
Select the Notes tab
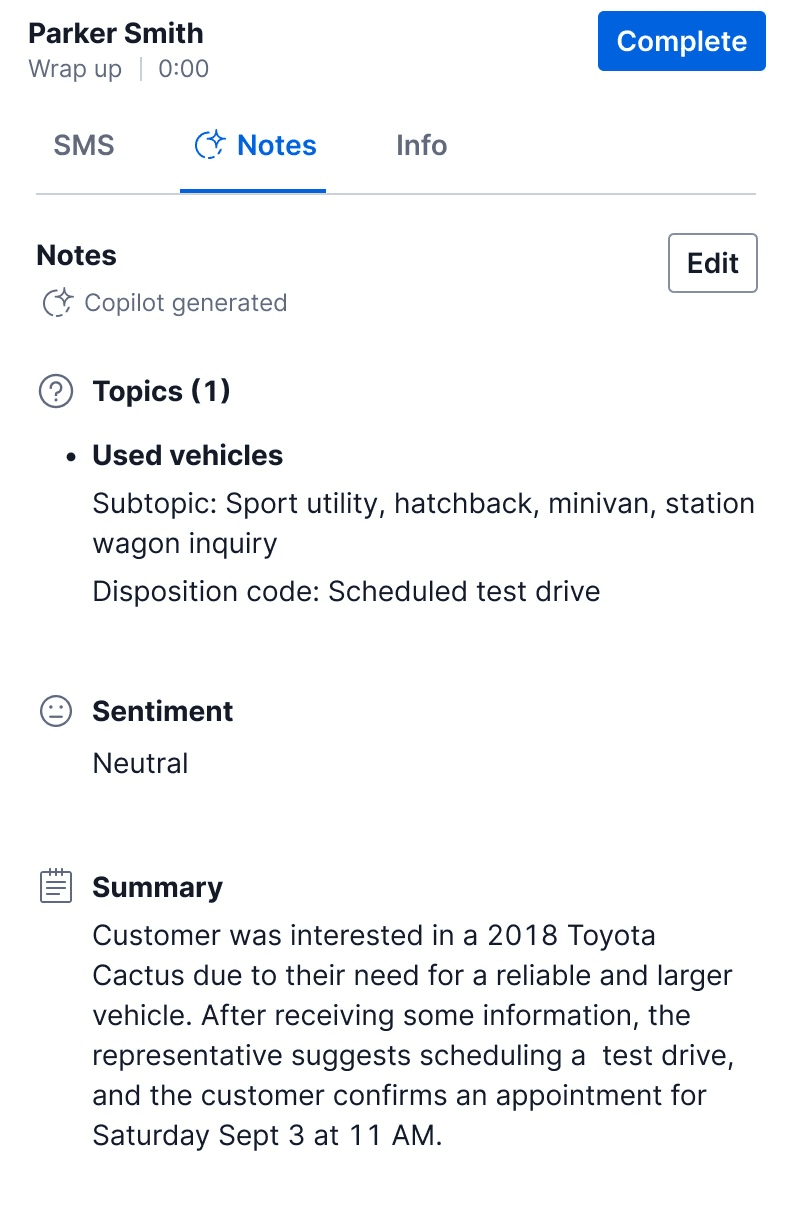pyautogui.click(x=275, y=145)
